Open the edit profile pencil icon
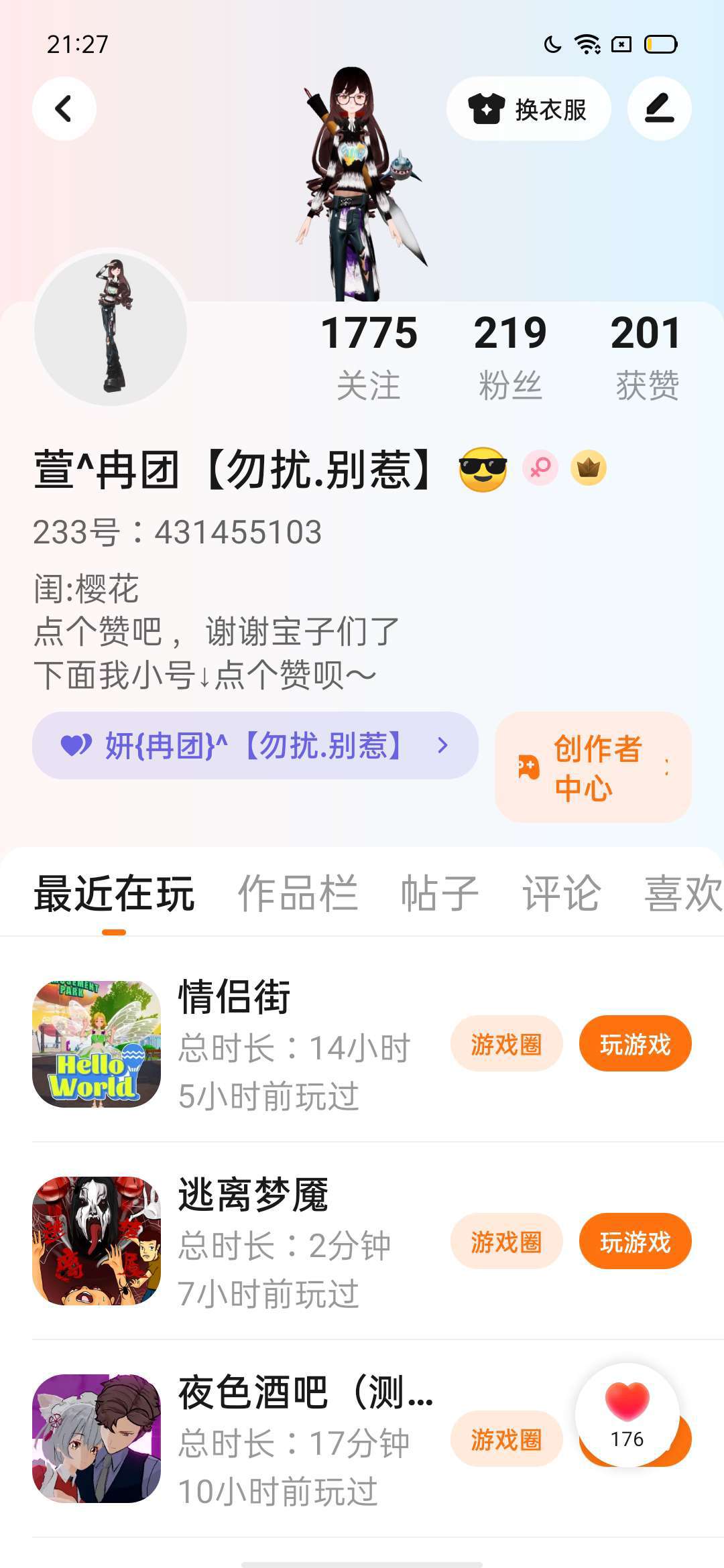Screen dimensions: 724x1568 point(659,109)
